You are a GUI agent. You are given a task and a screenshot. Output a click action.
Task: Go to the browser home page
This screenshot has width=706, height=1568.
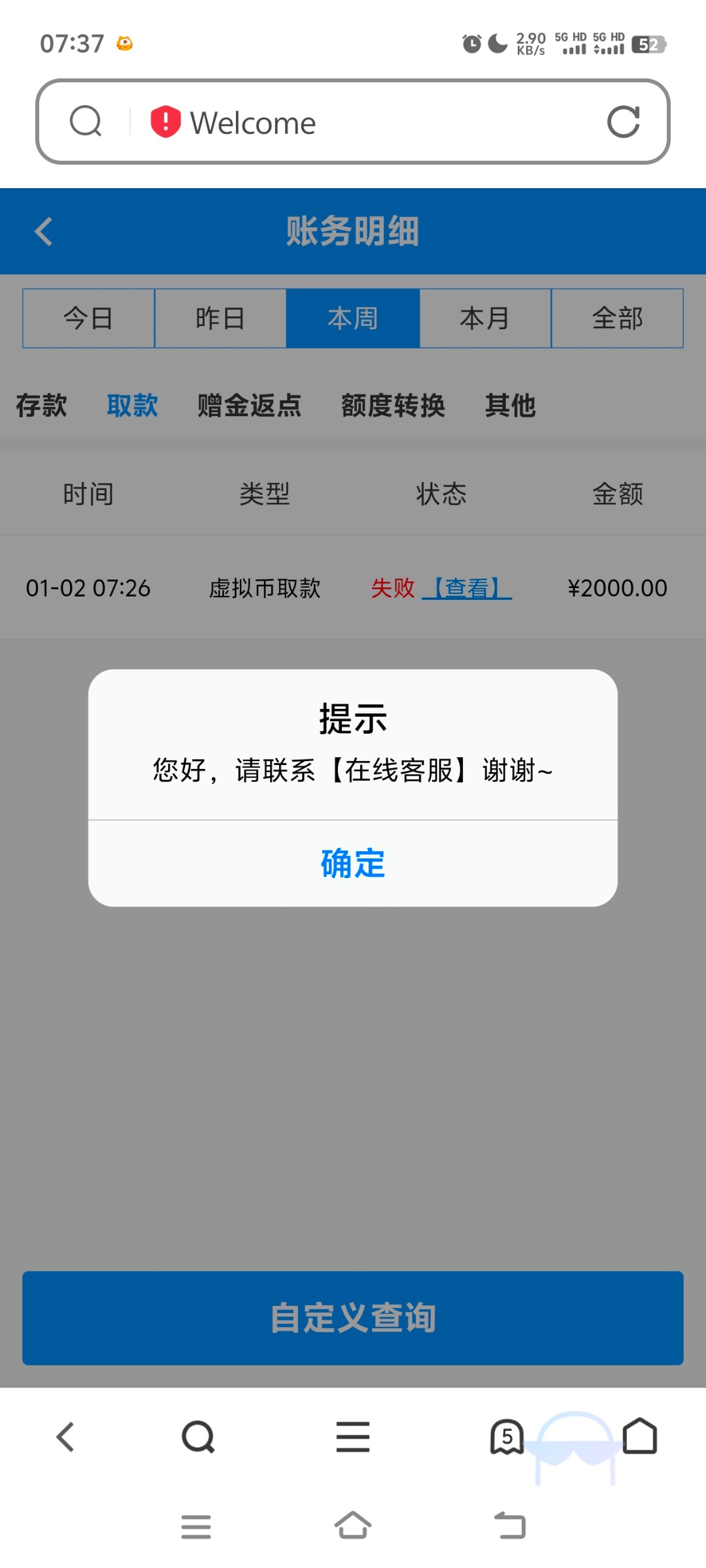pos(640,1437)
